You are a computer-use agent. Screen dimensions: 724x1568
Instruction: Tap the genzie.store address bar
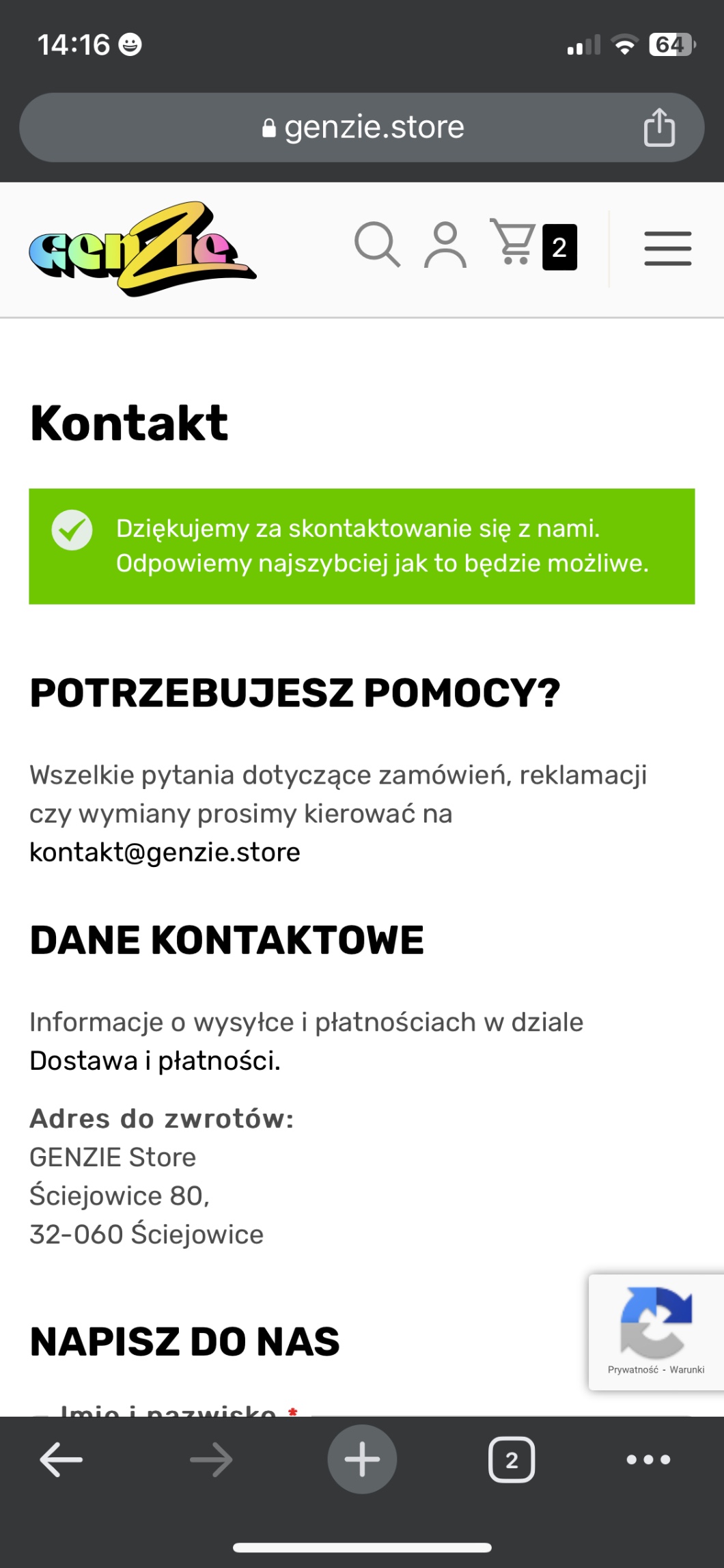pyautogui.click(x=362, y=127)
